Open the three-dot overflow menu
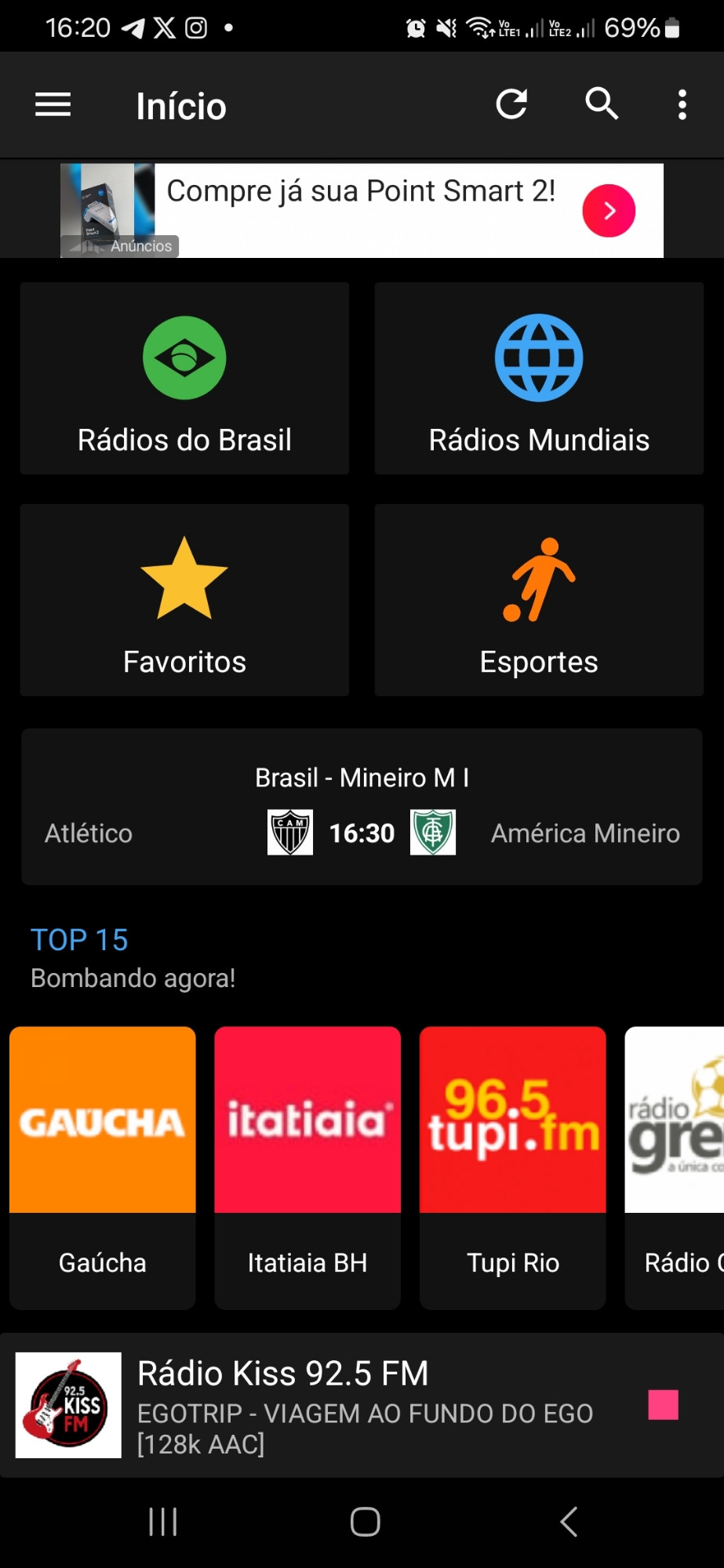Image resolution: width=724 pixels, height=1568 pixels. [682, 104]
